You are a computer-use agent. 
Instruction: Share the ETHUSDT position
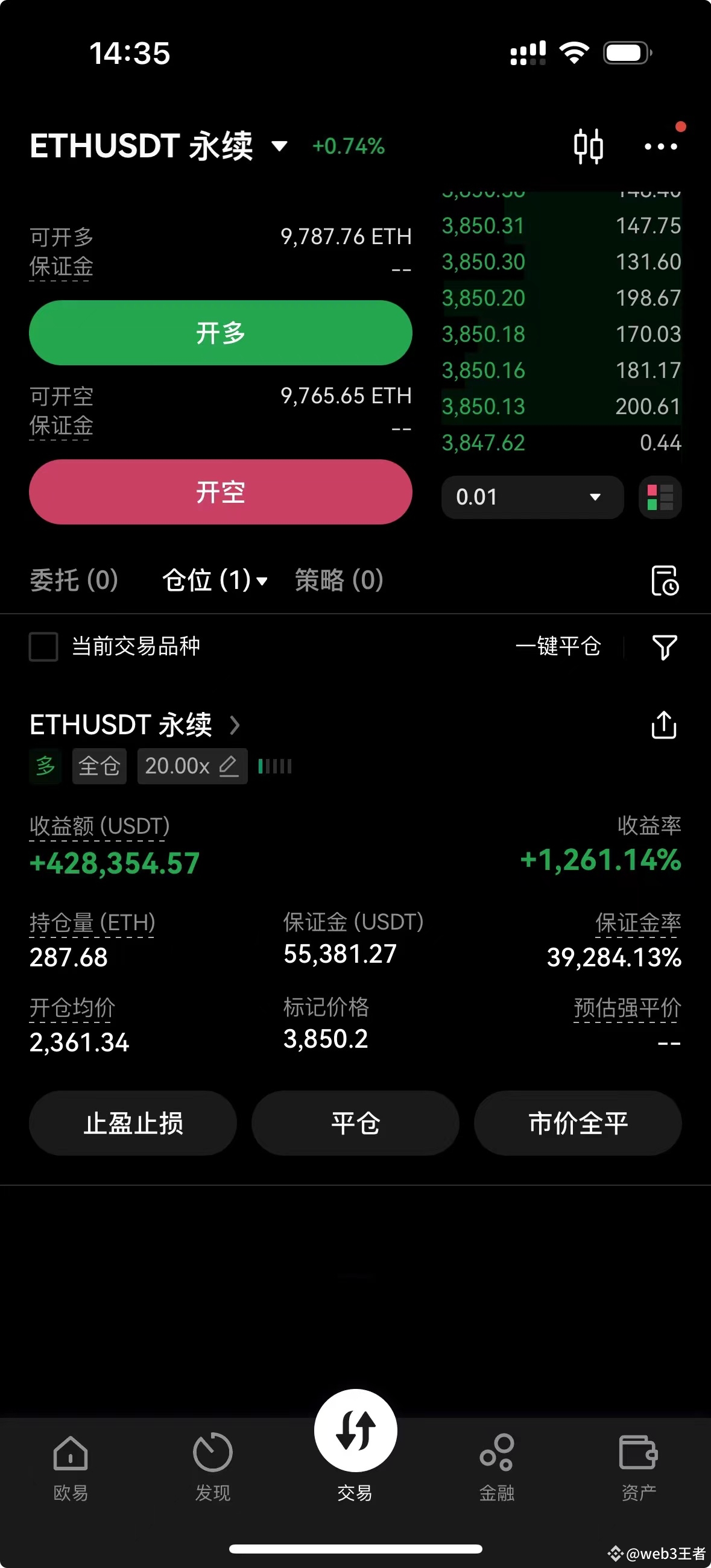click(x=663, y=725)
